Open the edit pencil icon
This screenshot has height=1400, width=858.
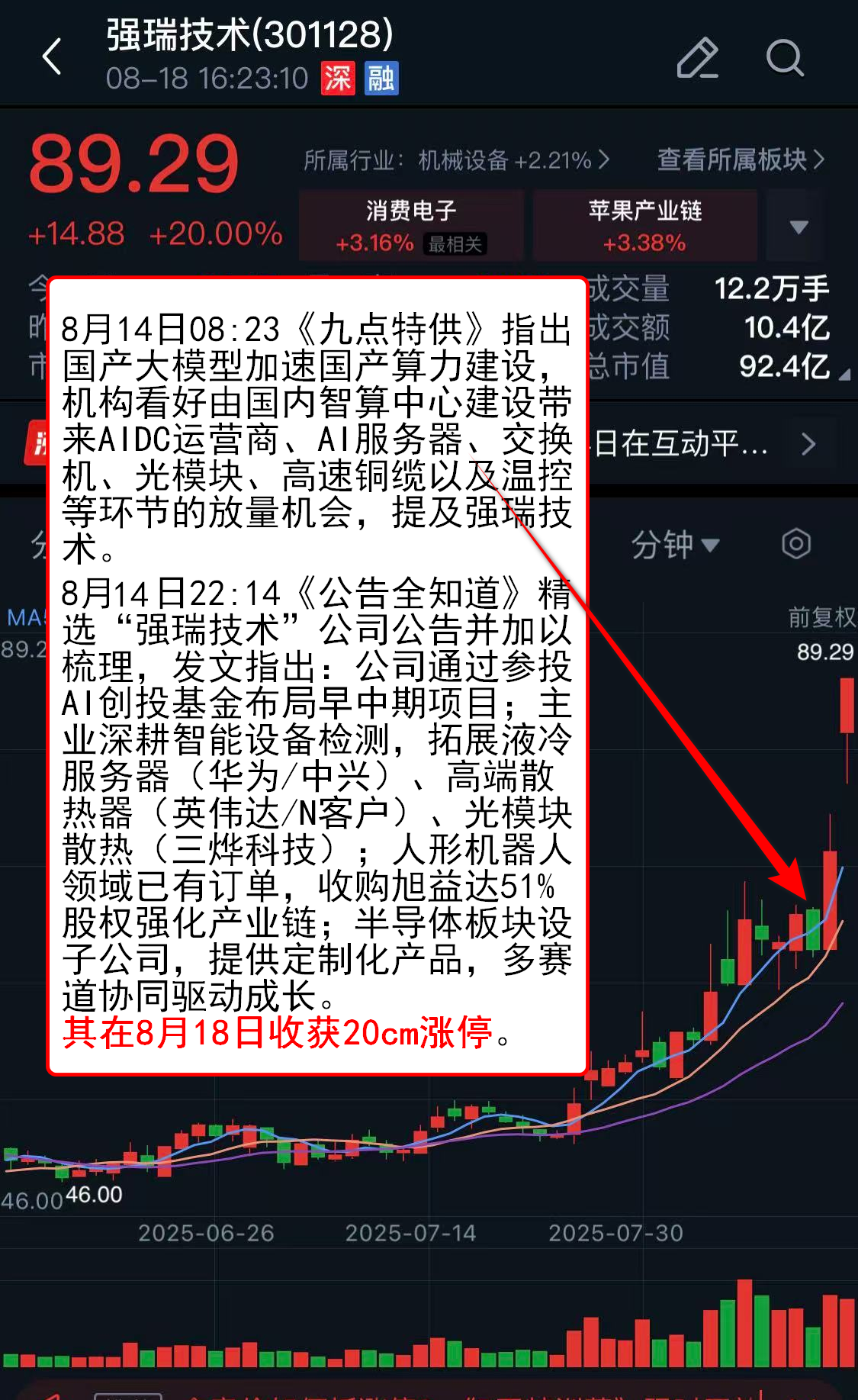click(697, 58)
